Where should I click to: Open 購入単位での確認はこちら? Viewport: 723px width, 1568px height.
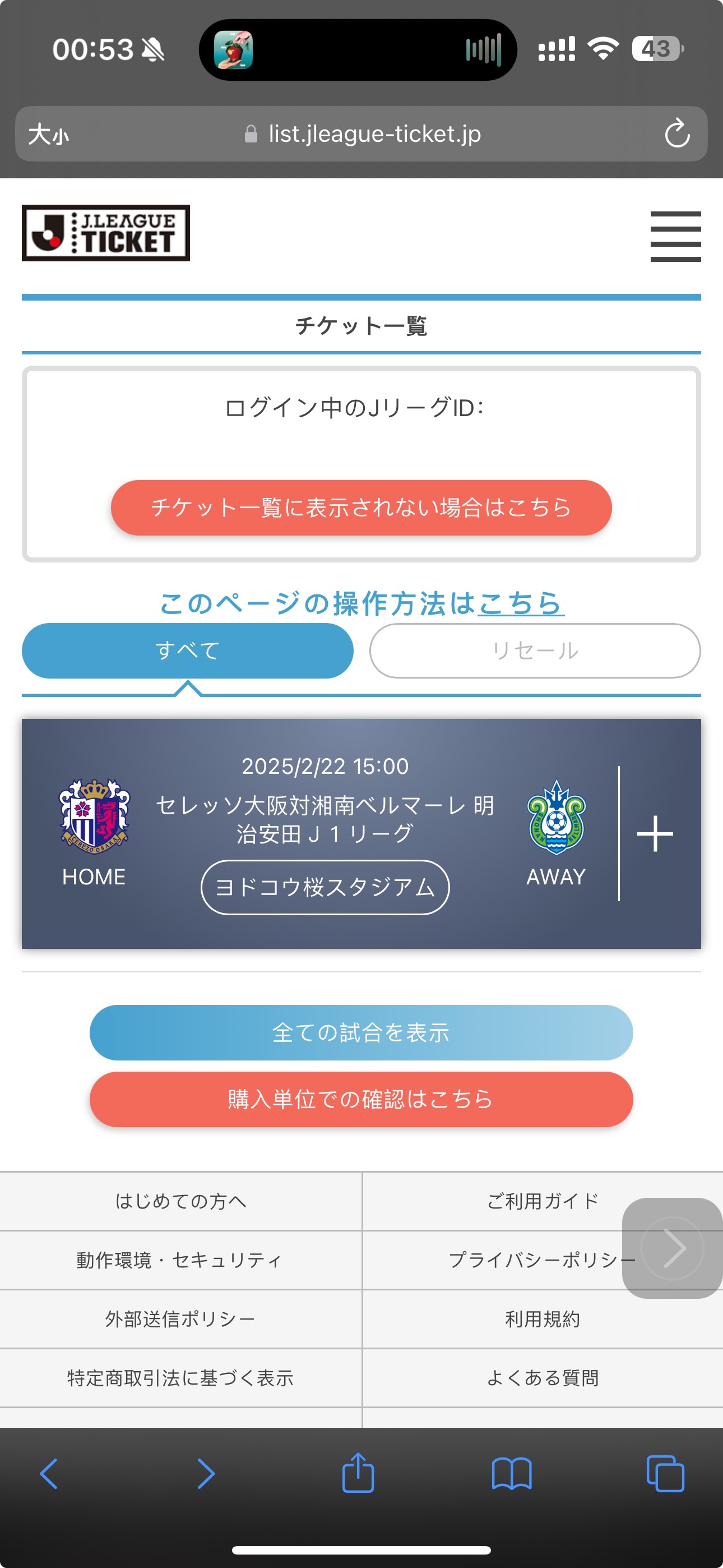pos(361,1099)
